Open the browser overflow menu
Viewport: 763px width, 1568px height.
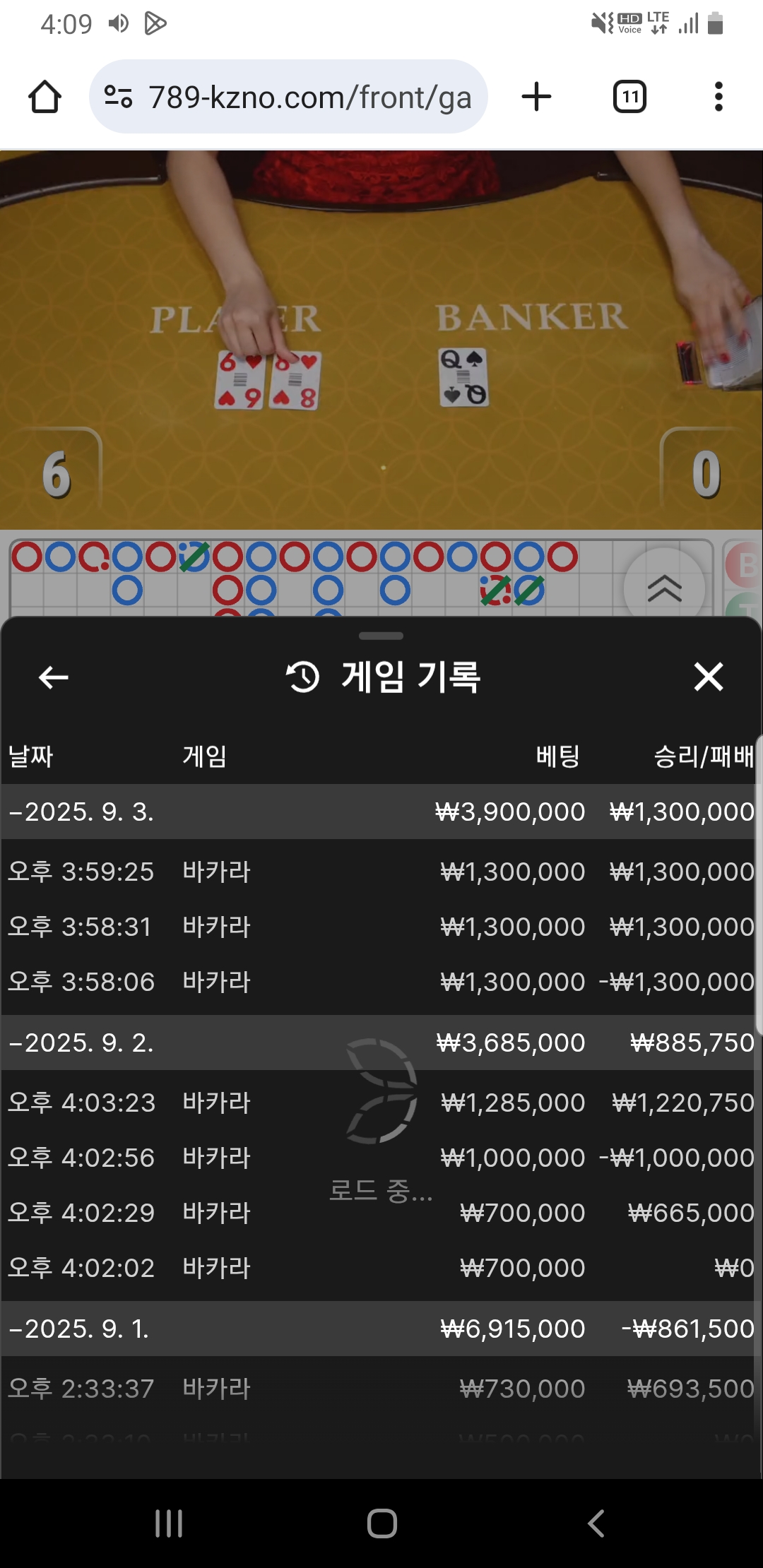click(718, 97)
